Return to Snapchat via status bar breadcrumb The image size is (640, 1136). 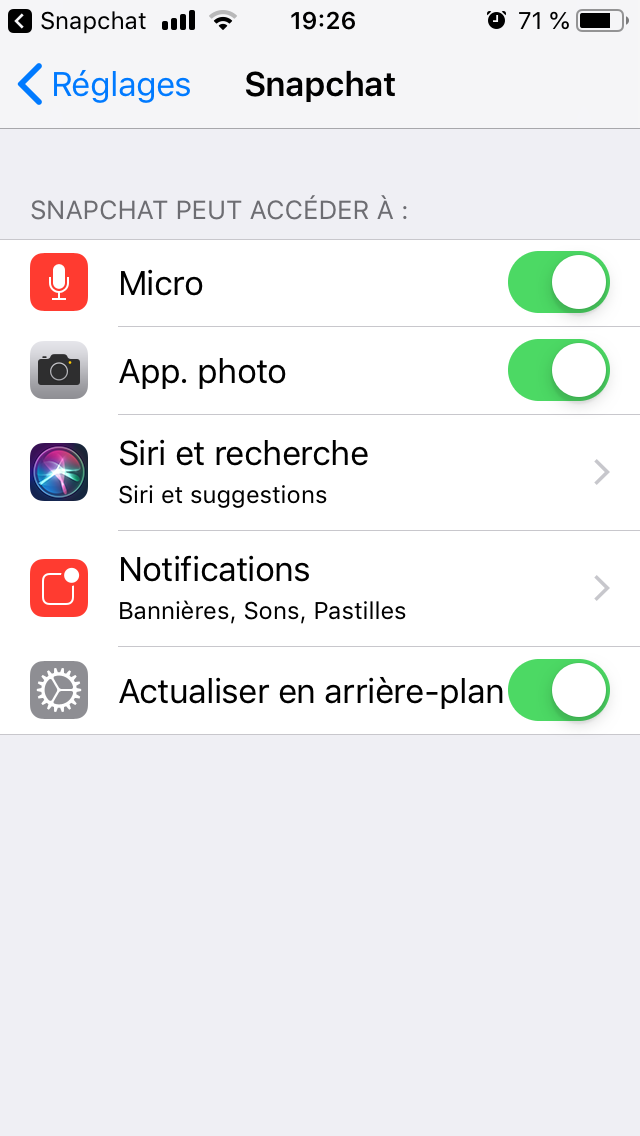[x=78, y=20]
